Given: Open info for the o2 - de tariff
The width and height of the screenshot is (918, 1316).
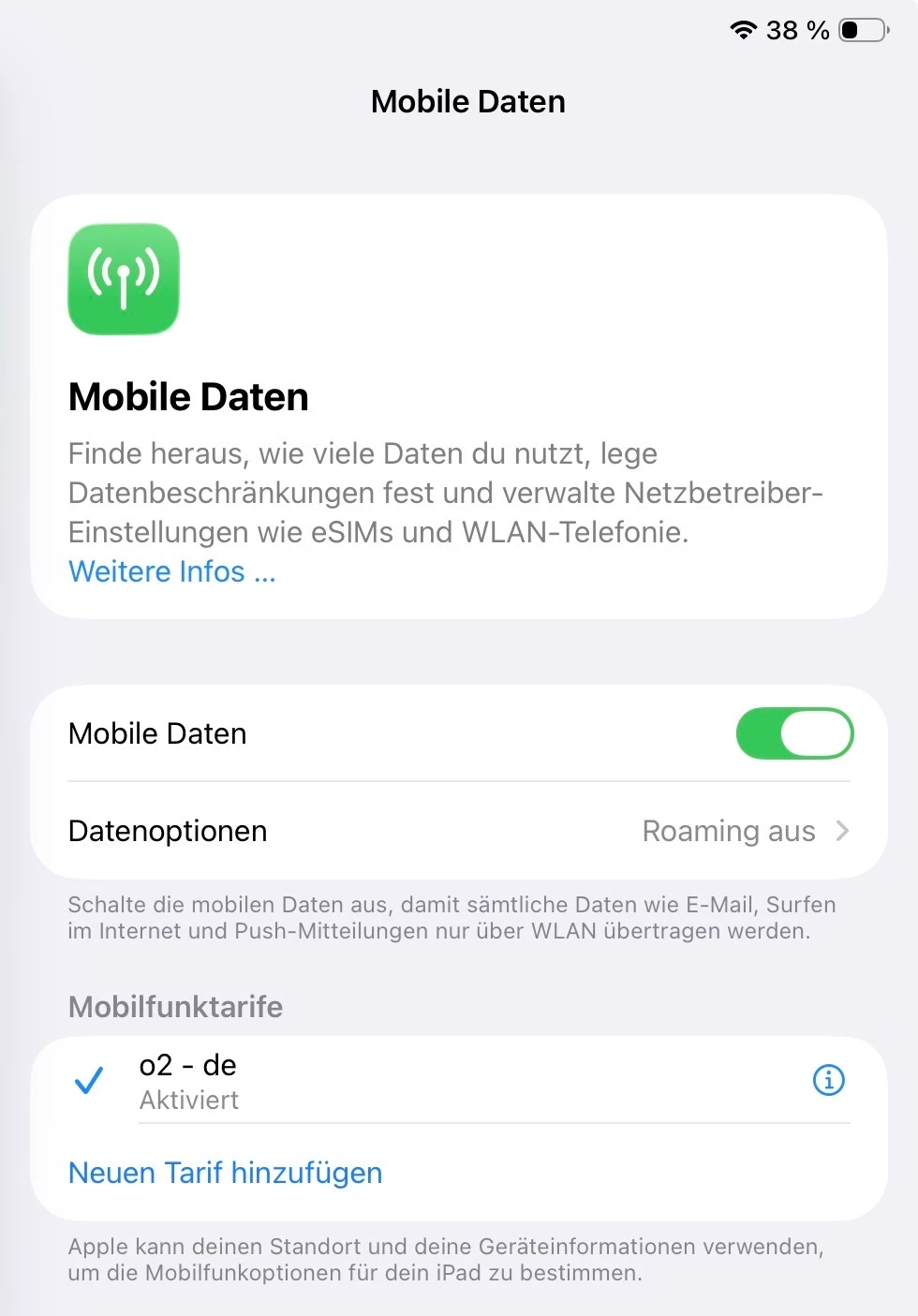Looking at the screenshot, I should click(828, 1080).
